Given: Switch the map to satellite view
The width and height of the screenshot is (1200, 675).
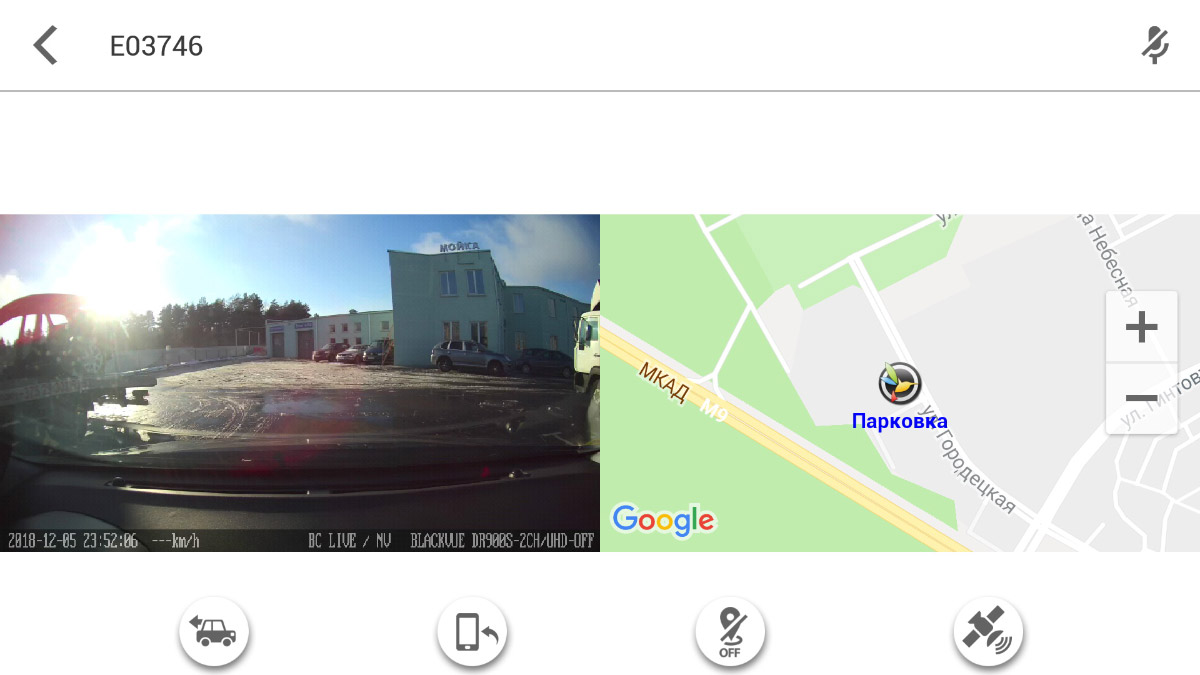Looking at the screenshot, I should pyautogui.click(x=988, y=632).
